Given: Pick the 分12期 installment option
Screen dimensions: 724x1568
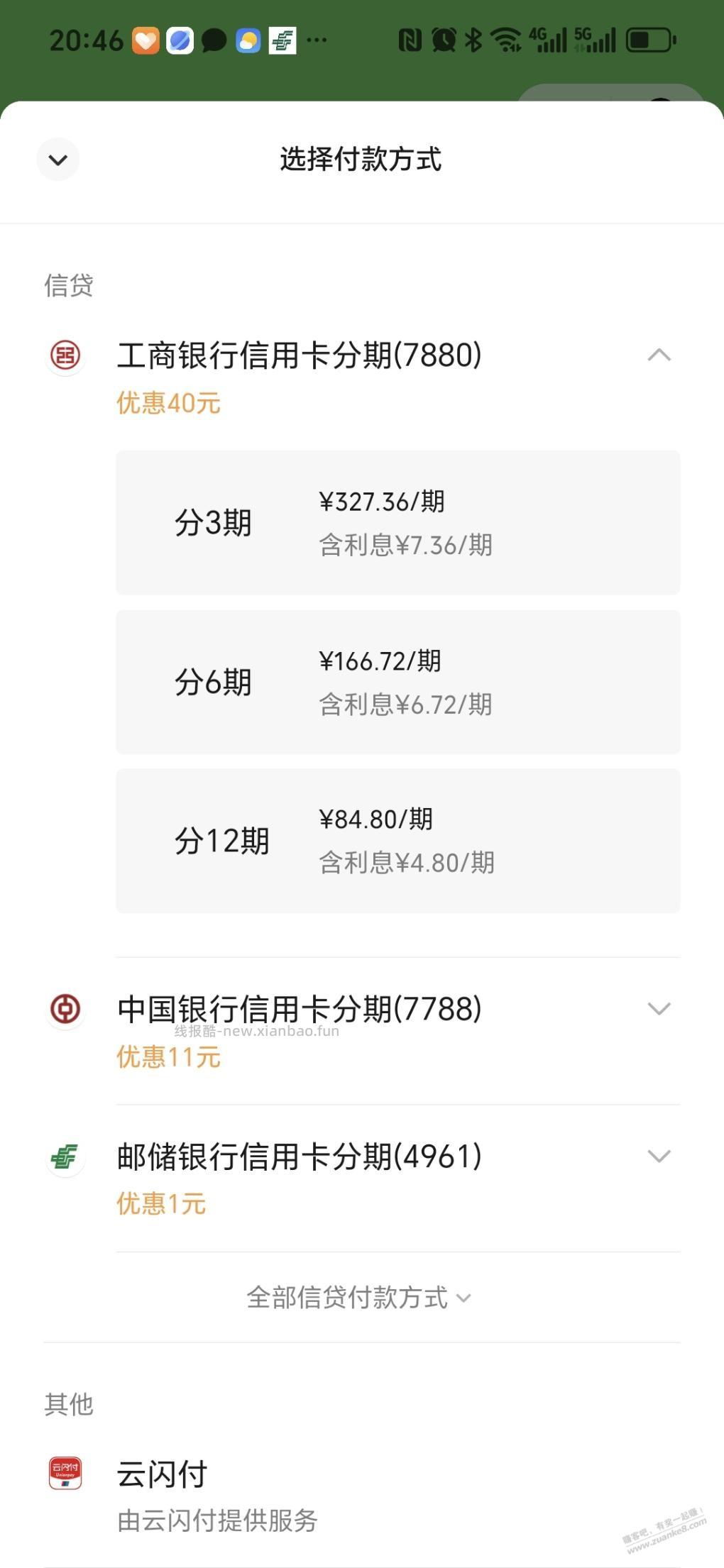Looking at the screenshot, I should click(397, 839).
